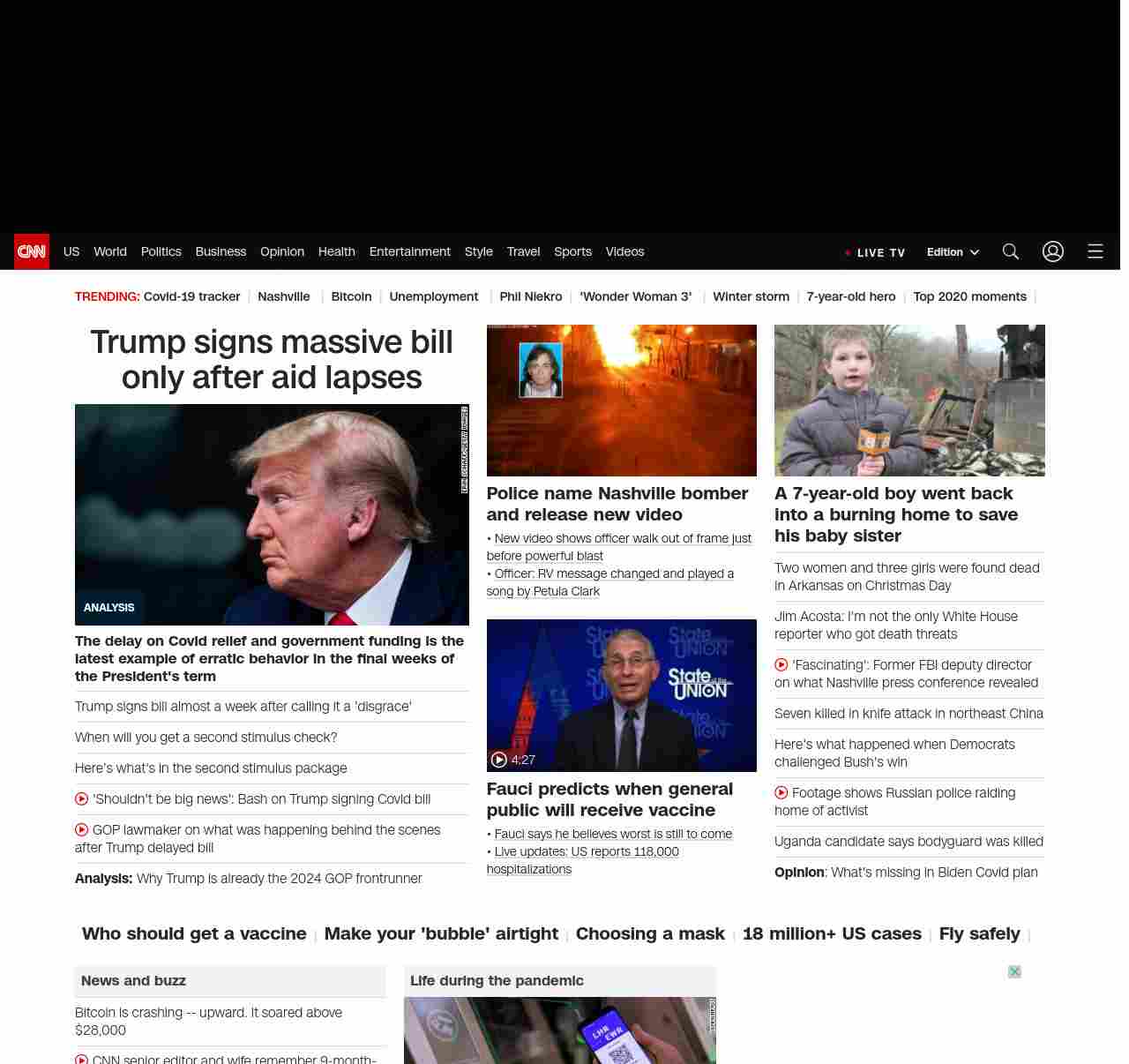
Task: Expand the Edition dropdown
Action: [x=953, y=252]
